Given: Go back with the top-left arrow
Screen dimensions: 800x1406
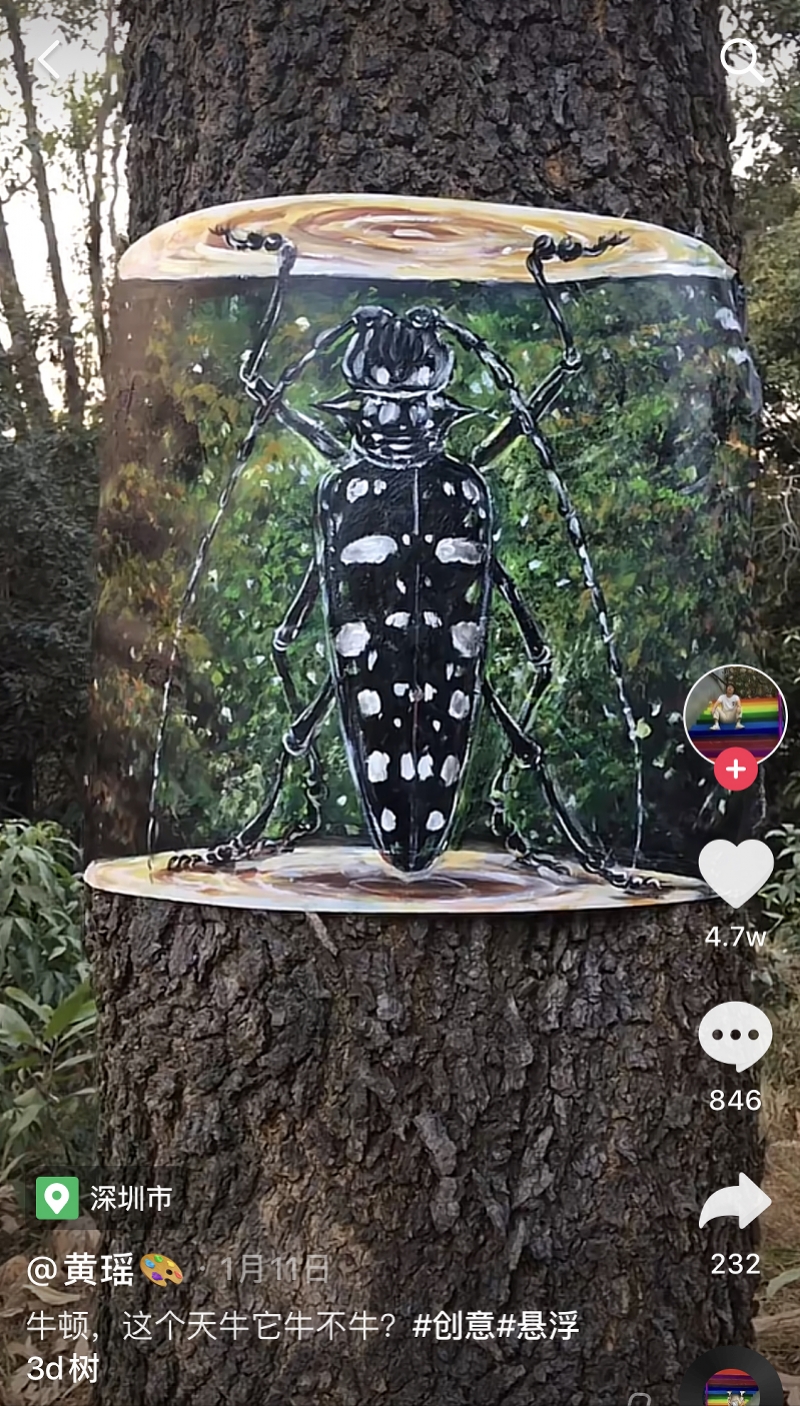Looking at the screenshot, I should point(48,60).
